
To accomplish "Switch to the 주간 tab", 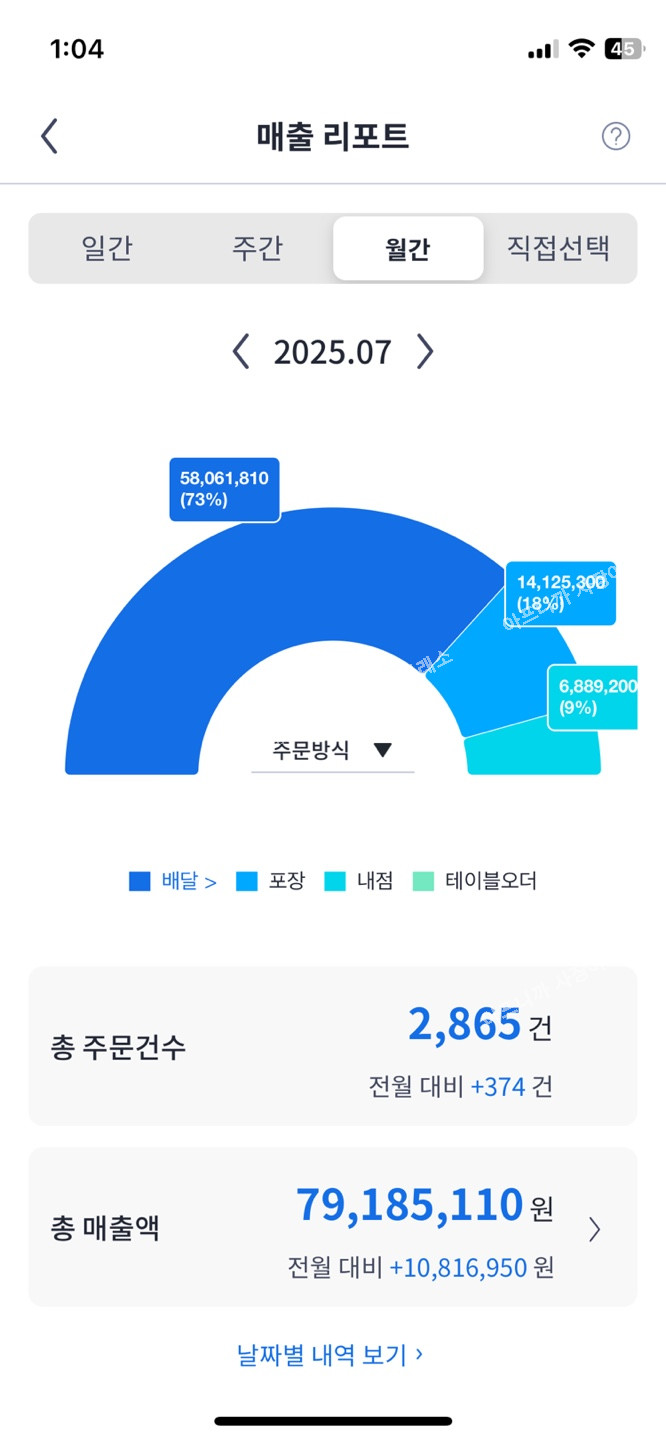I will click(x=257, y=248).
